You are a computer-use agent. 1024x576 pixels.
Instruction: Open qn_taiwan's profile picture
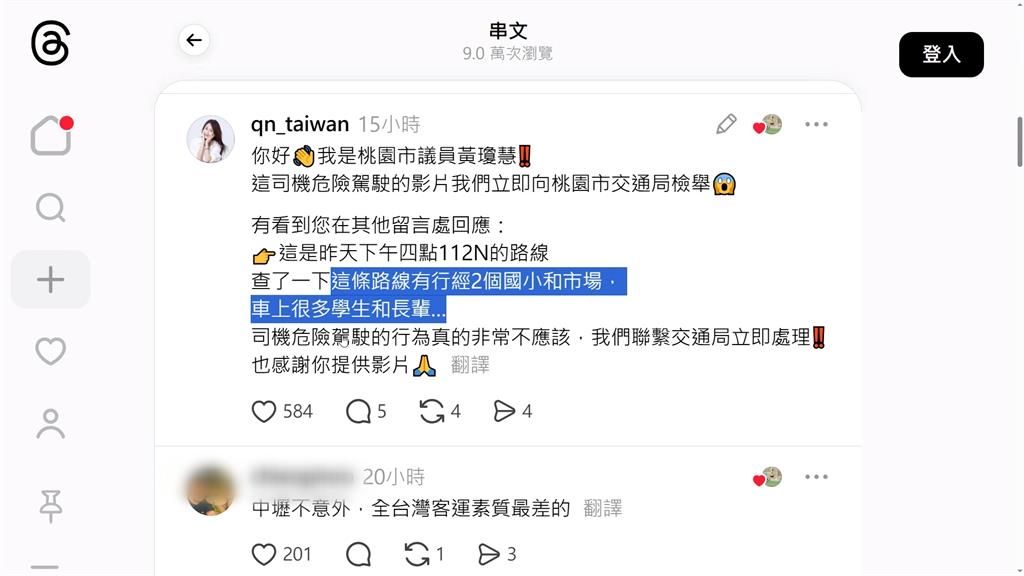pos(211,139)
